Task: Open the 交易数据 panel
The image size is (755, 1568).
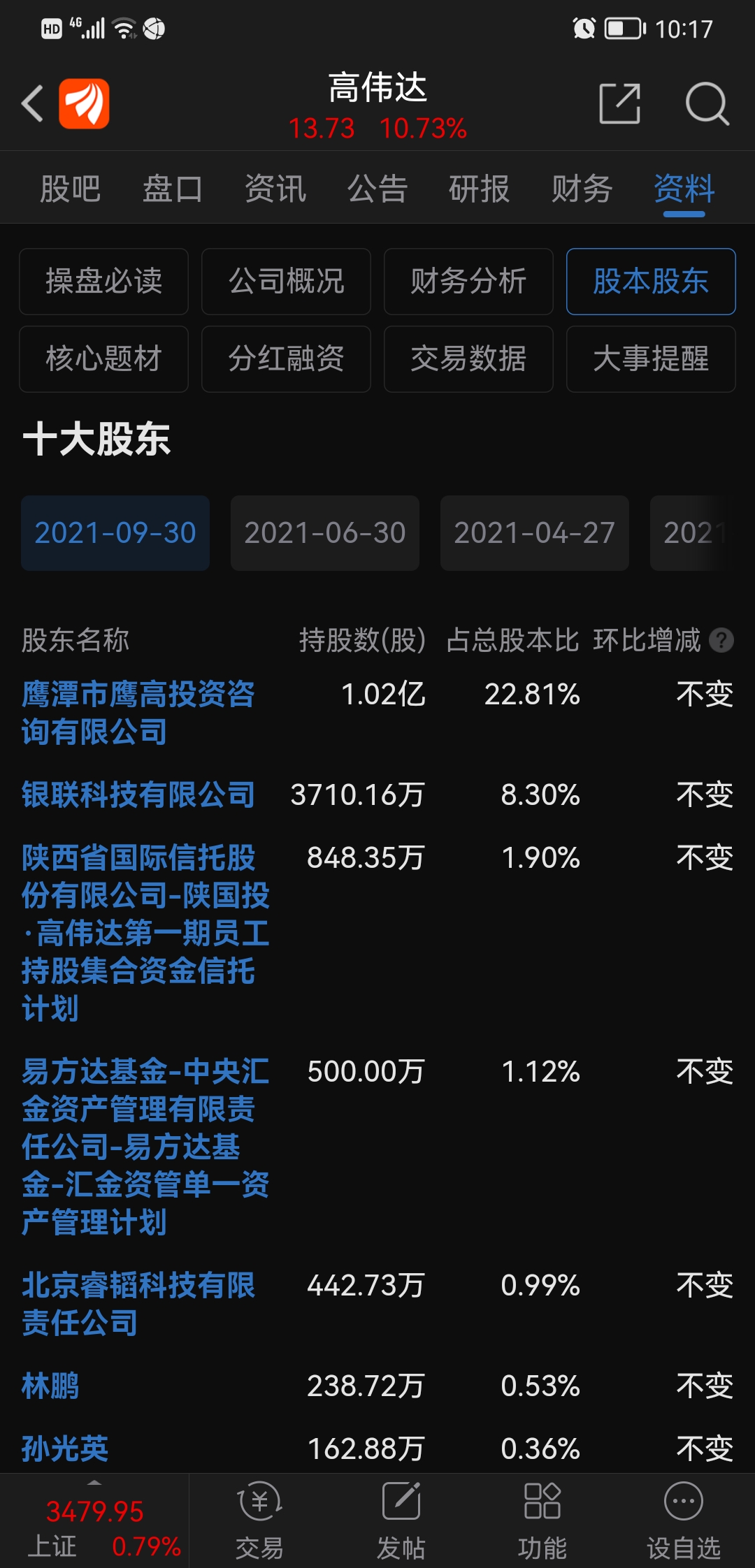Action: tap(468, 359)
